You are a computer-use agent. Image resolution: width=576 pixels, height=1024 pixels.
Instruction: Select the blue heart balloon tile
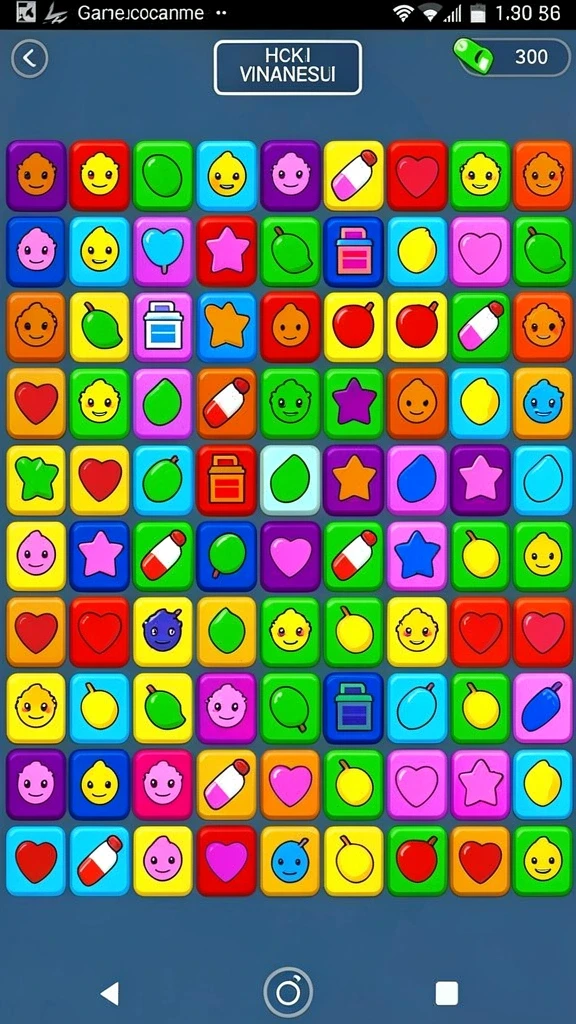pyautogui.click(x=163, y=251)
